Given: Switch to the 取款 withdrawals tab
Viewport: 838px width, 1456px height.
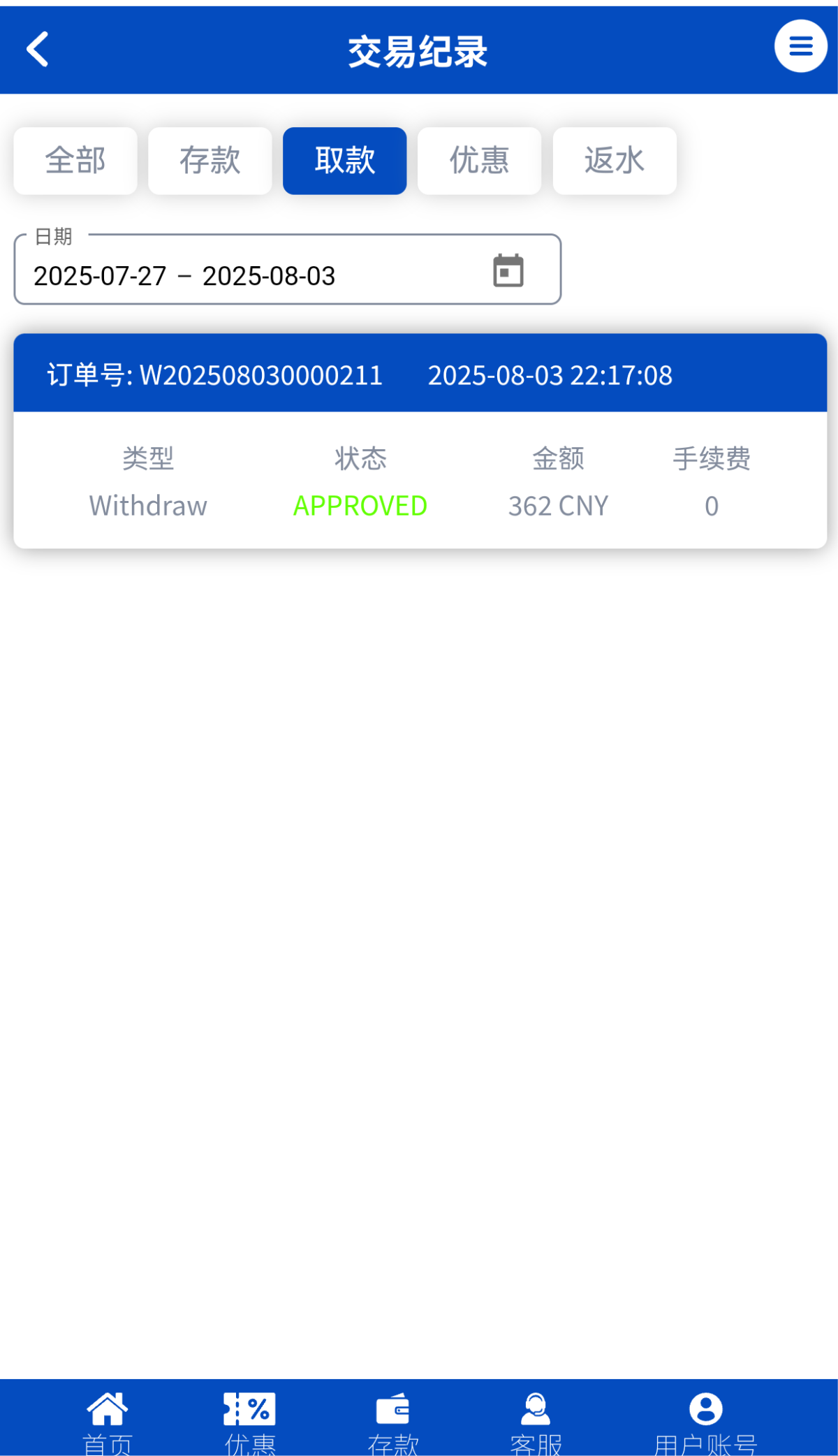Looking at the screenshot, I should [x=344, y=160].
